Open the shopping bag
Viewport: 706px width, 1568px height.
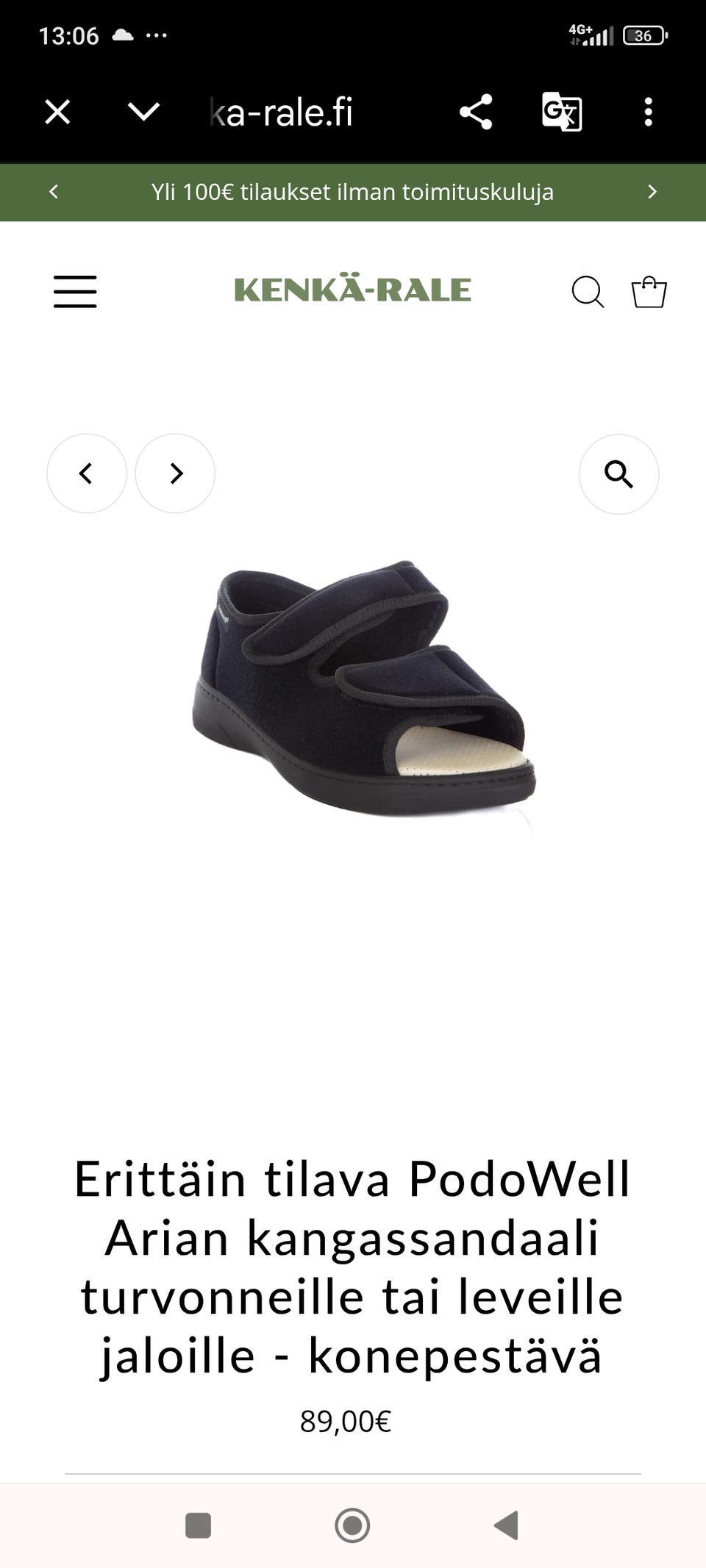click(649, 291)
